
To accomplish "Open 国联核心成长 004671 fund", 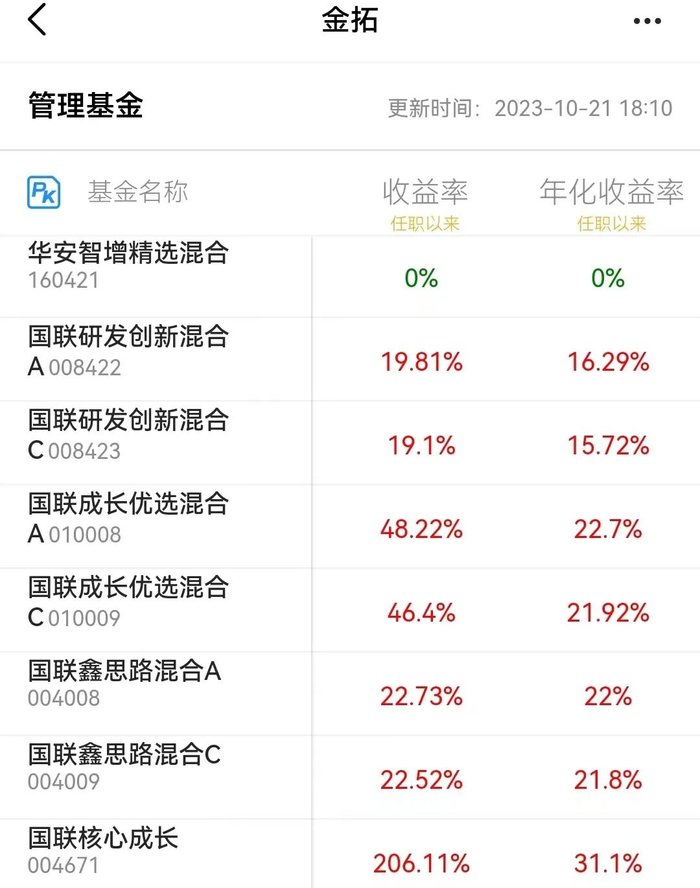I will tap(350, 854).
